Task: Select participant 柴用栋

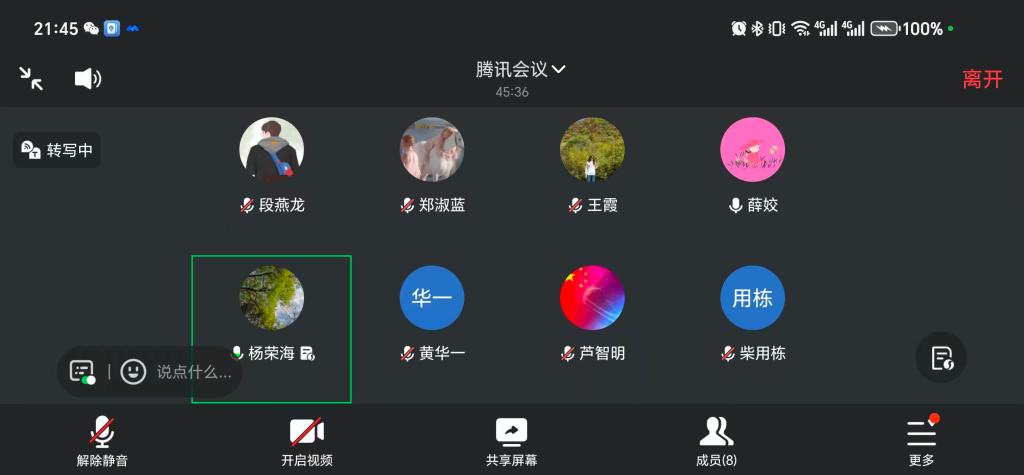Action: (x=752, y=298)
